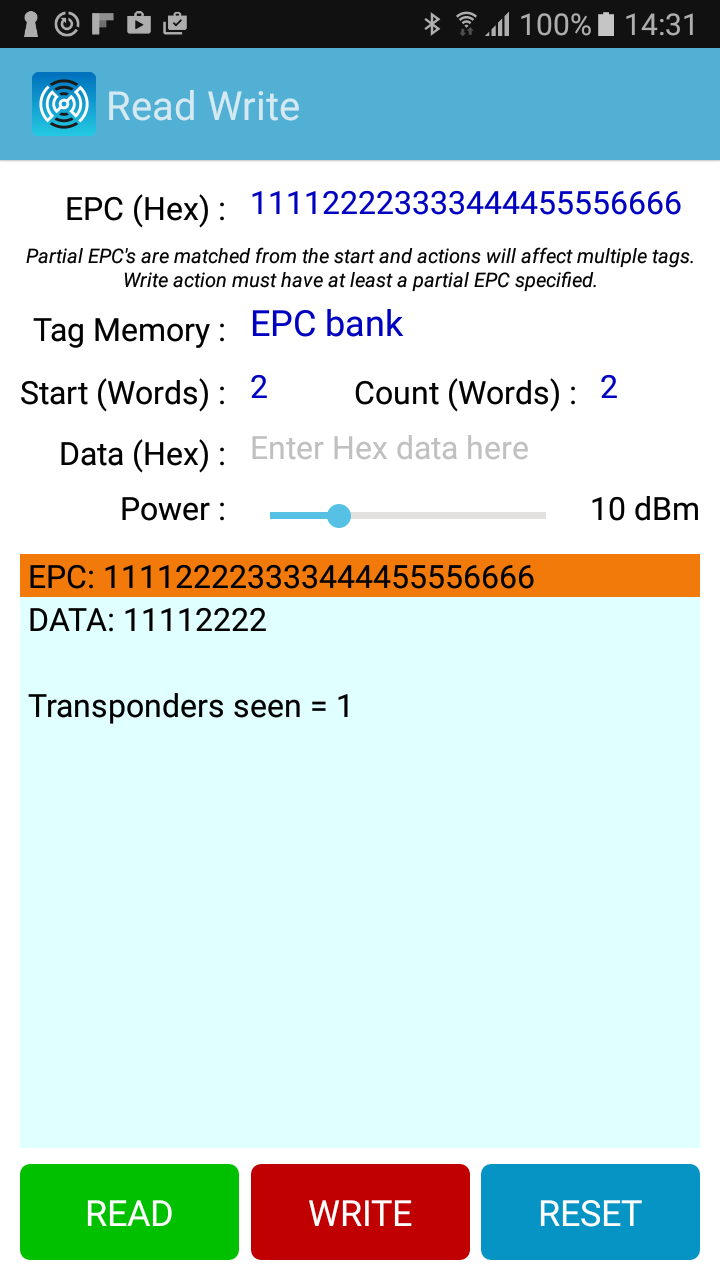Image resolution: width=720 pixels, height=1280 pixels.
Task: Edit the Start (Words) value
Action: (259, 388)
